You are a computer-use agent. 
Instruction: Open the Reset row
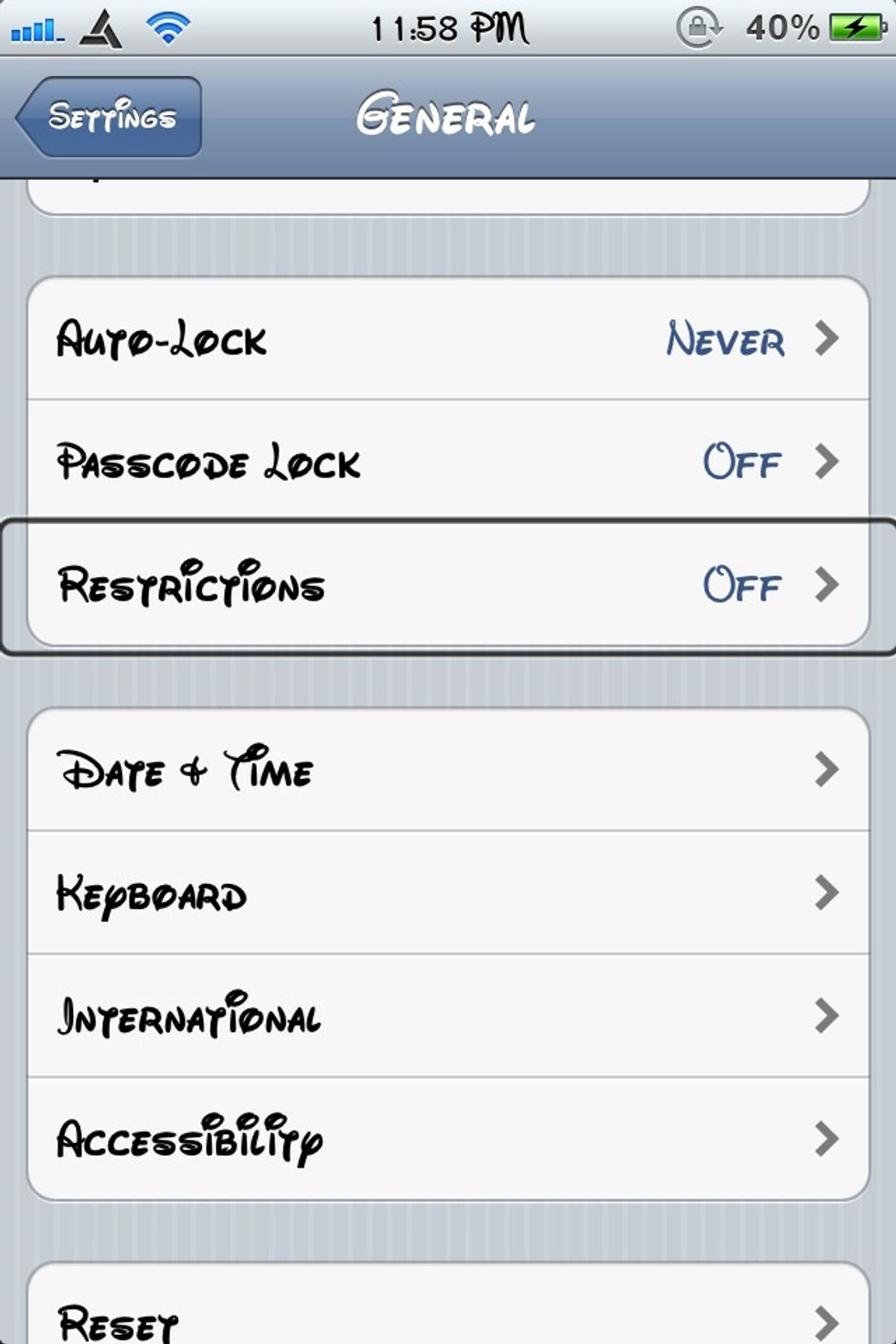click(x=448, y=1317)
